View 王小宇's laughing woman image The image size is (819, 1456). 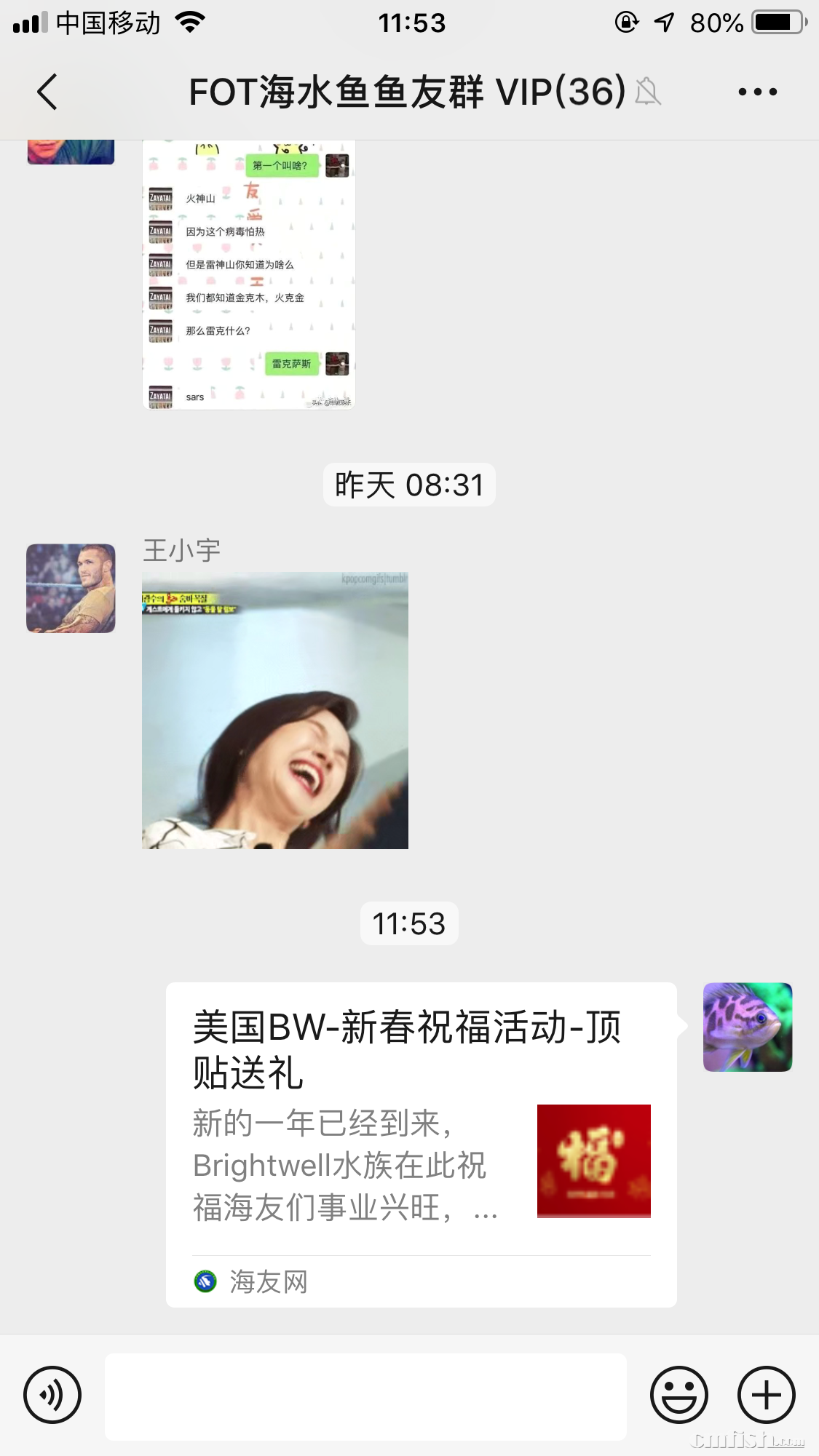pos(275,710)
